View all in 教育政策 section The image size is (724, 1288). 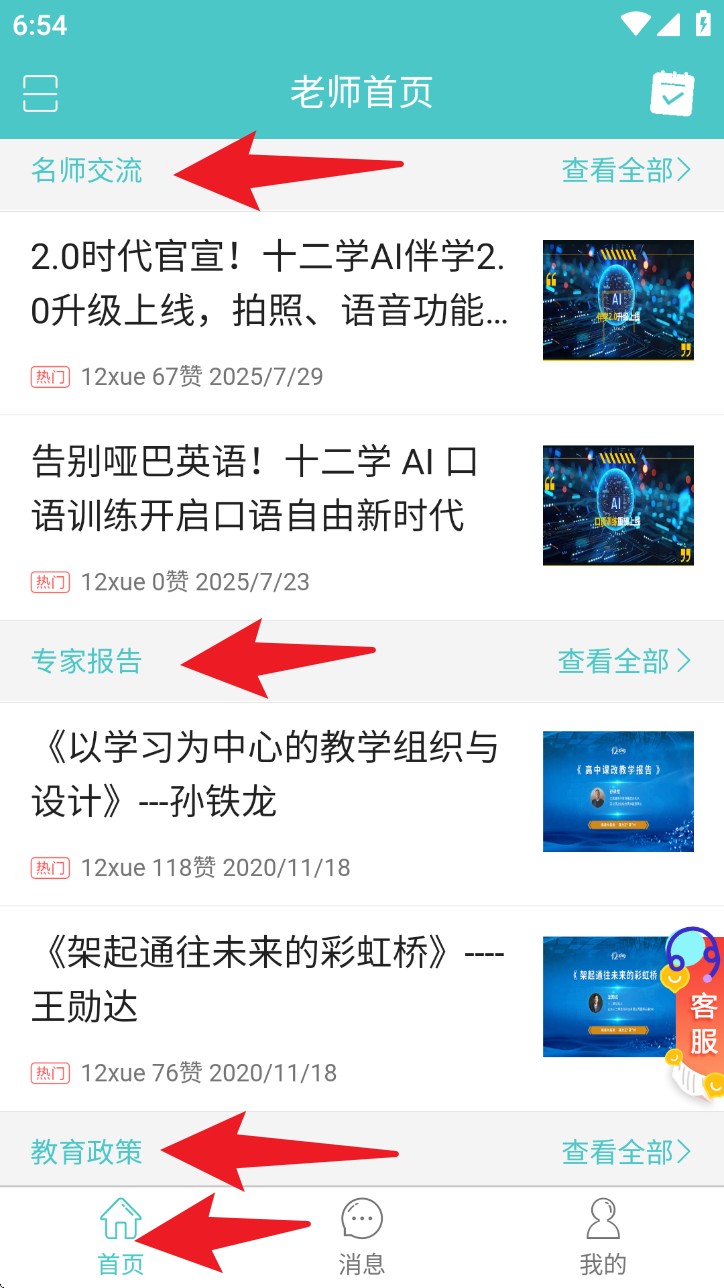pyautogui.click(x=626, y=1152)
